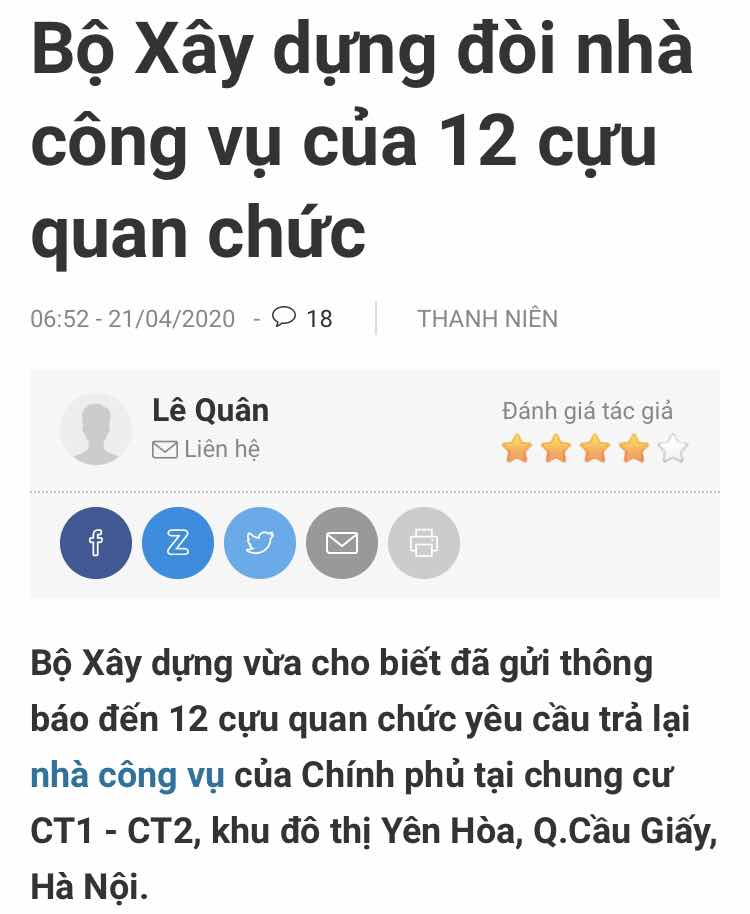Share the article on Facebook

pos(96,543)
